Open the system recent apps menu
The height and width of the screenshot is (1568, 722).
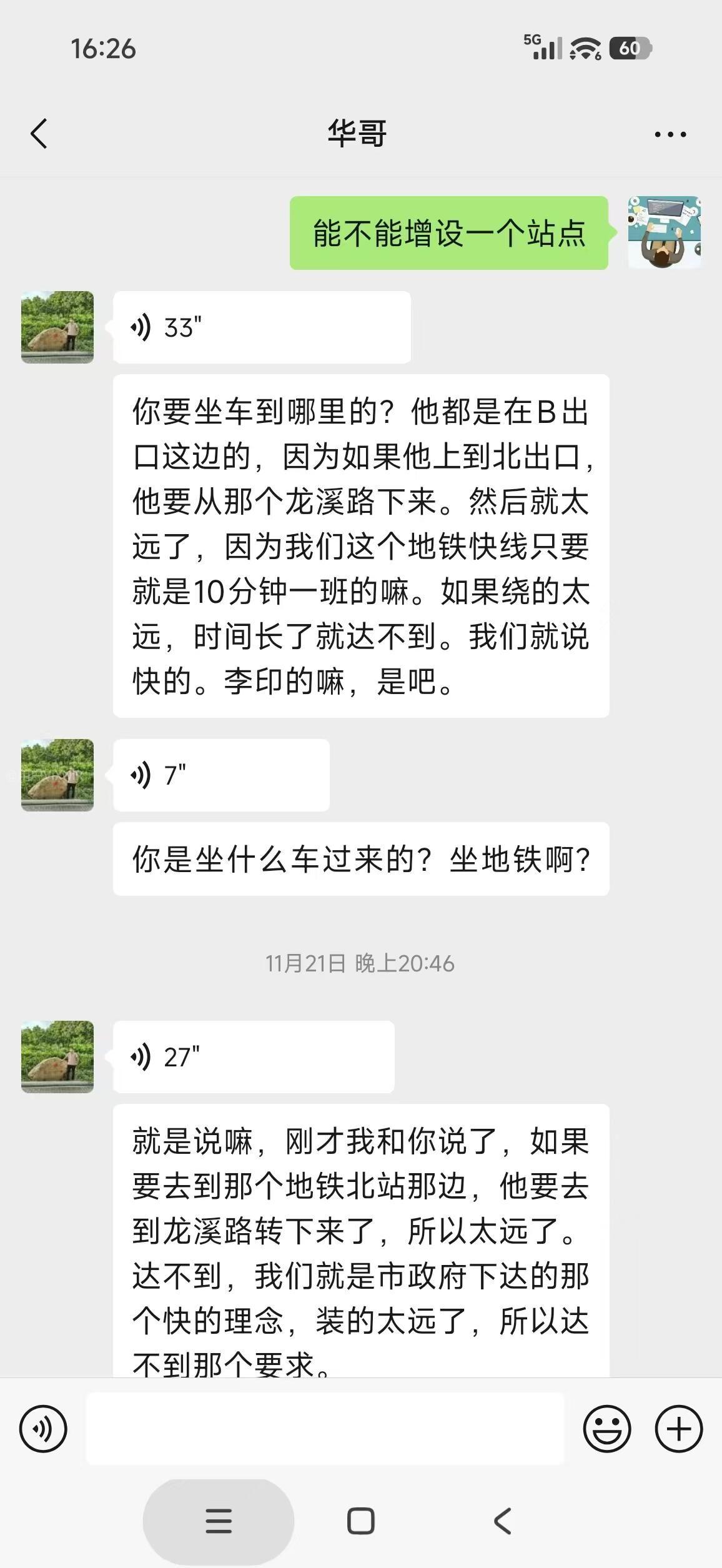pos(219,1521)
